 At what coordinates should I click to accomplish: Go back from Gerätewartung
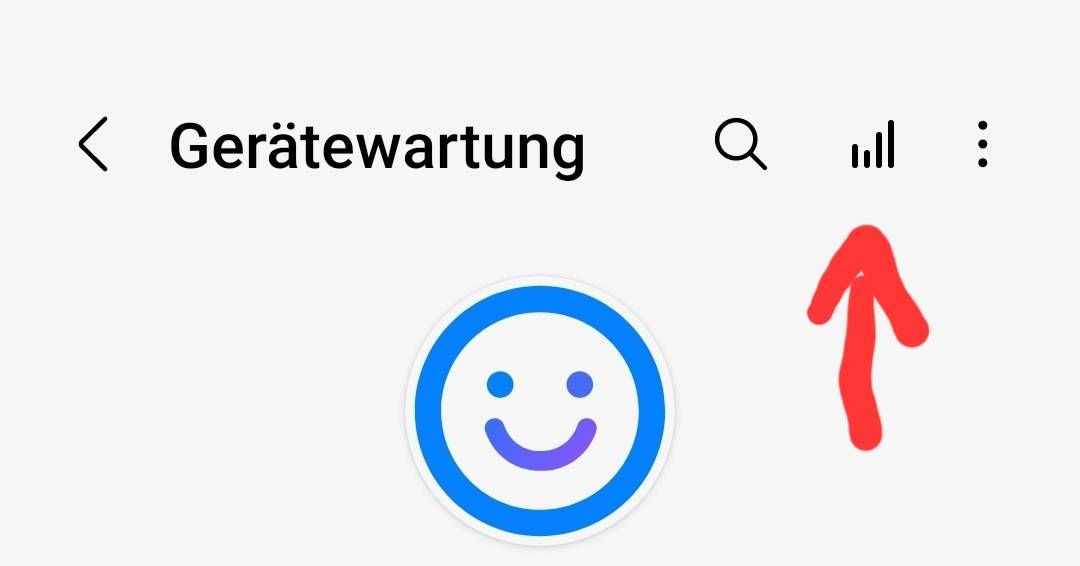tap(93, 144)
